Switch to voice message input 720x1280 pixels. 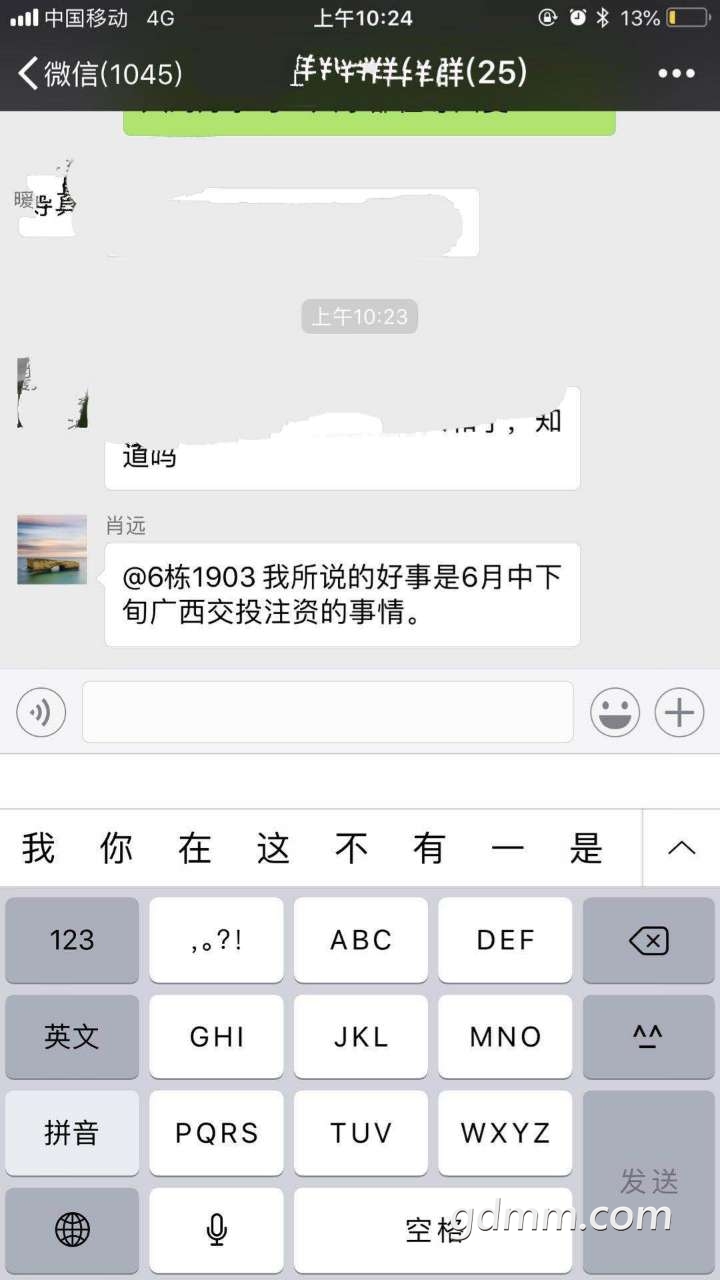click(x=41, y=712)
